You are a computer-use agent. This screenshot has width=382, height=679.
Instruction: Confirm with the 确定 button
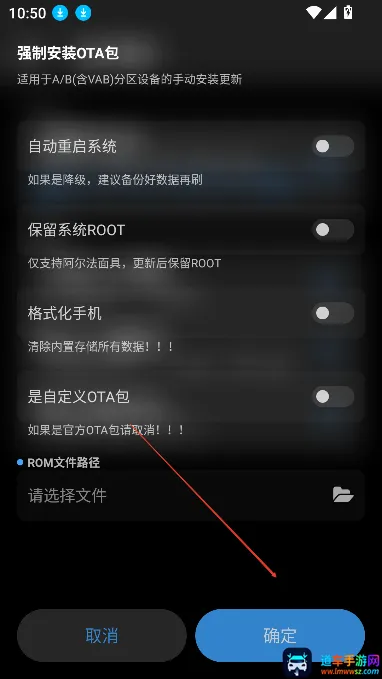[x=280, y=635]
